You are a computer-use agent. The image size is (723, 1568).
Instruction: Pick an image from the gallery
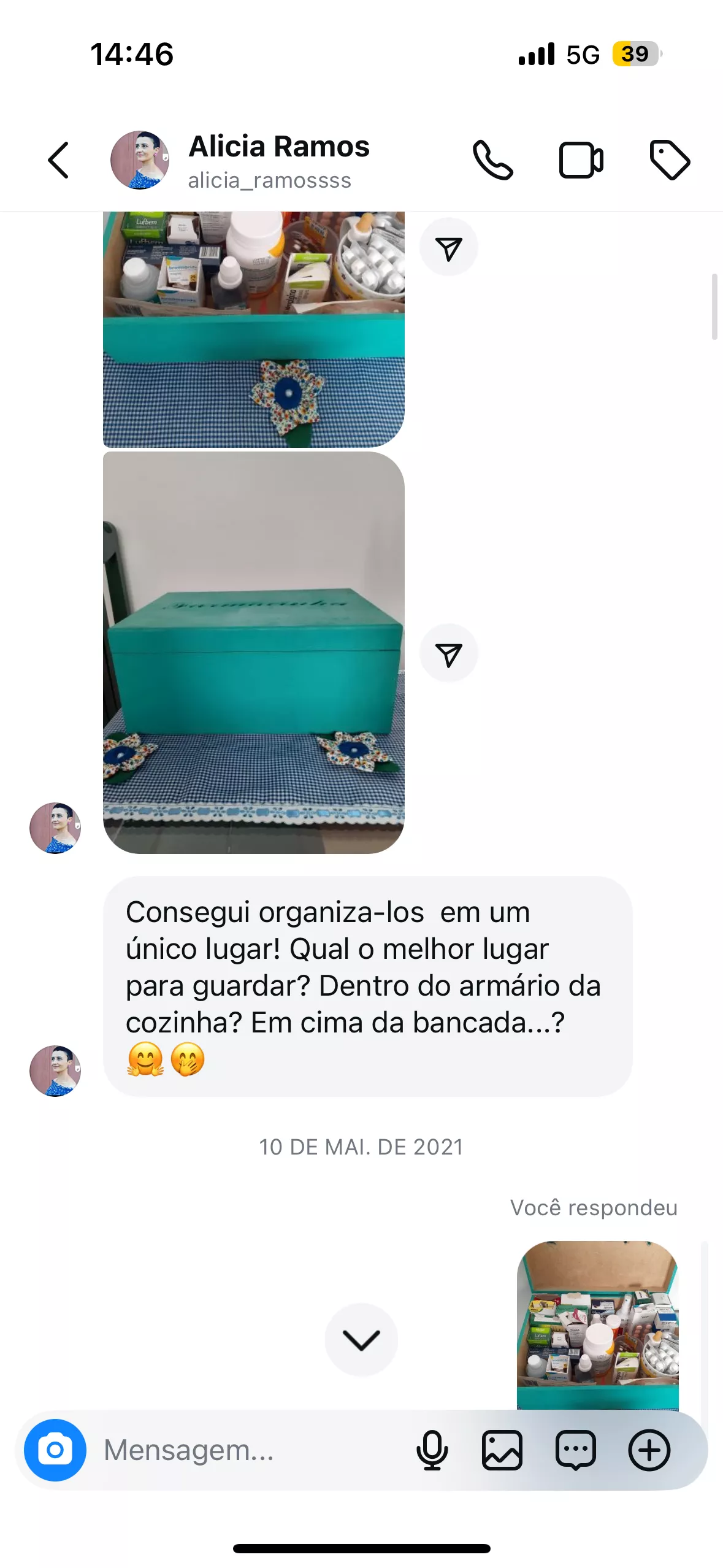(502, 1450)
